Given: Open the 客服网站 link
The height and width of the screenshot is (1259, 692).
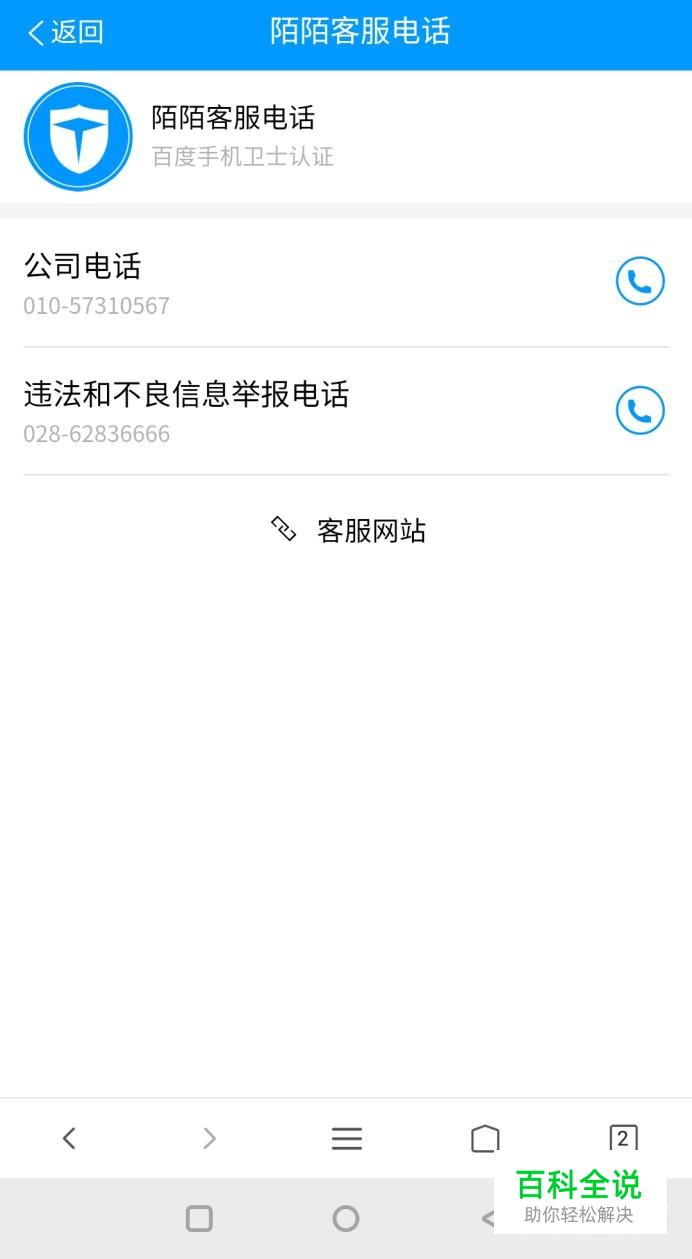Looking at the screenshot, I should click(347, 530).
